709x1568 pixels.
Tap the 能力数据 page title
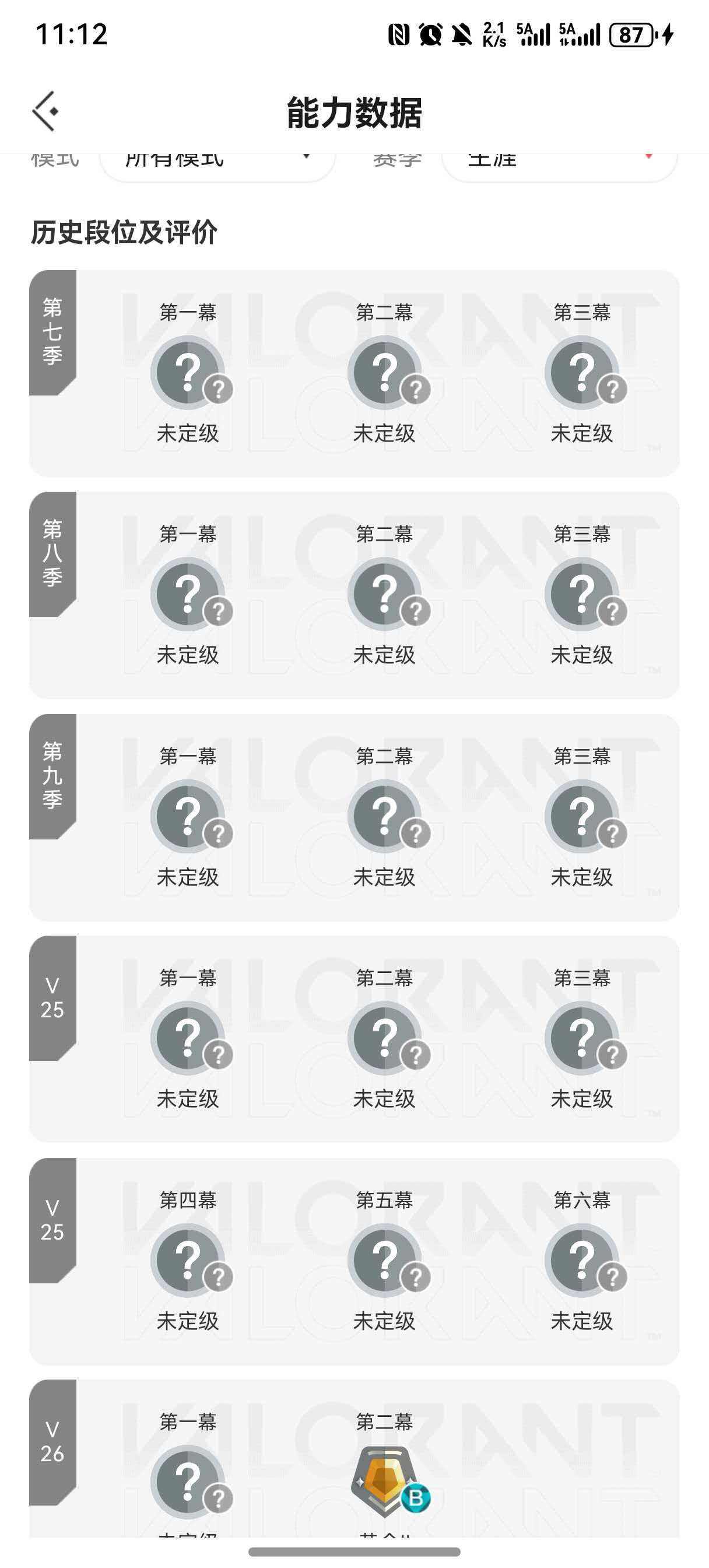354,113
